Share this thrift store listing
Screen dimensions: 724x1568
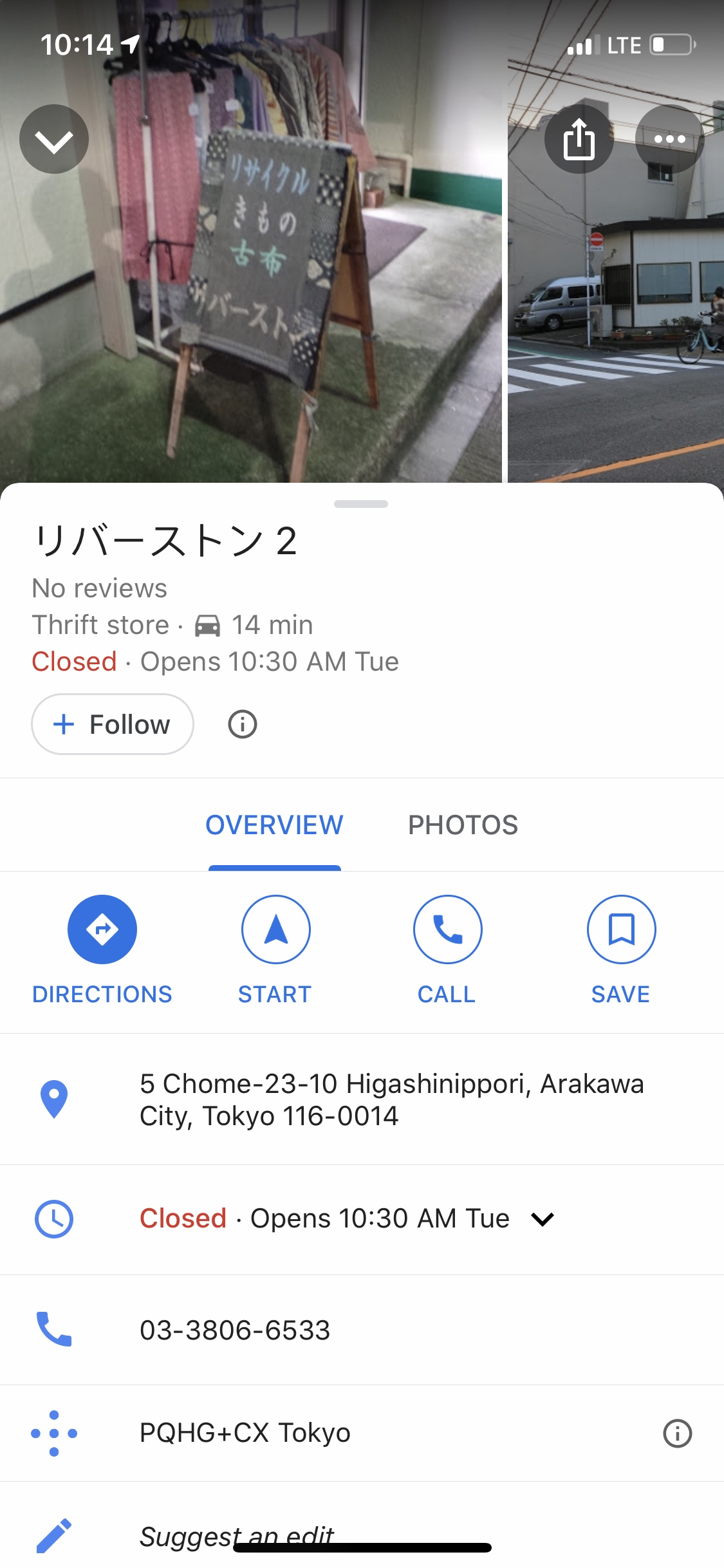pyautogui.click(x=579, y=139)
